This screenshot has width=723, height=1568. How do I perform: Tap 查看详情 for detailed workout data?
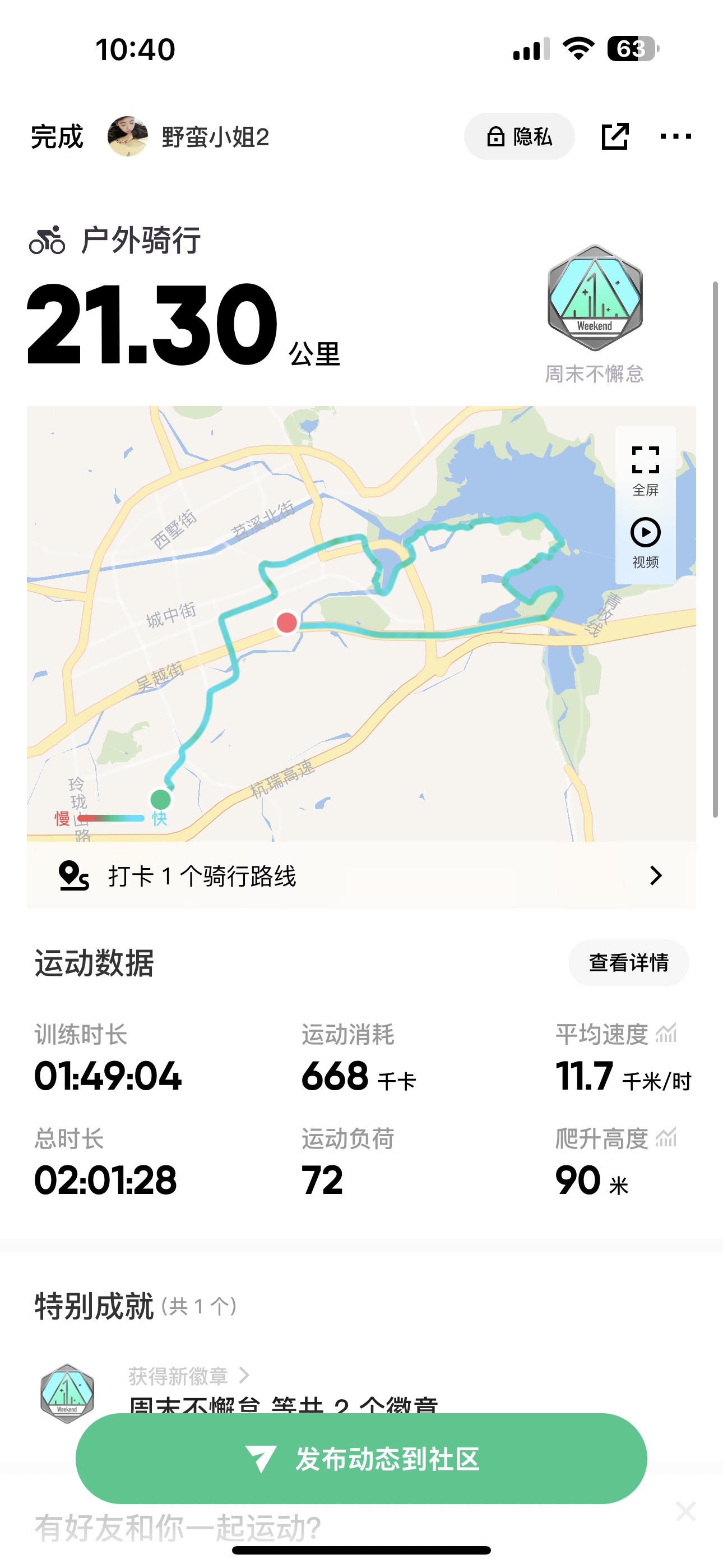pos(629,963)
